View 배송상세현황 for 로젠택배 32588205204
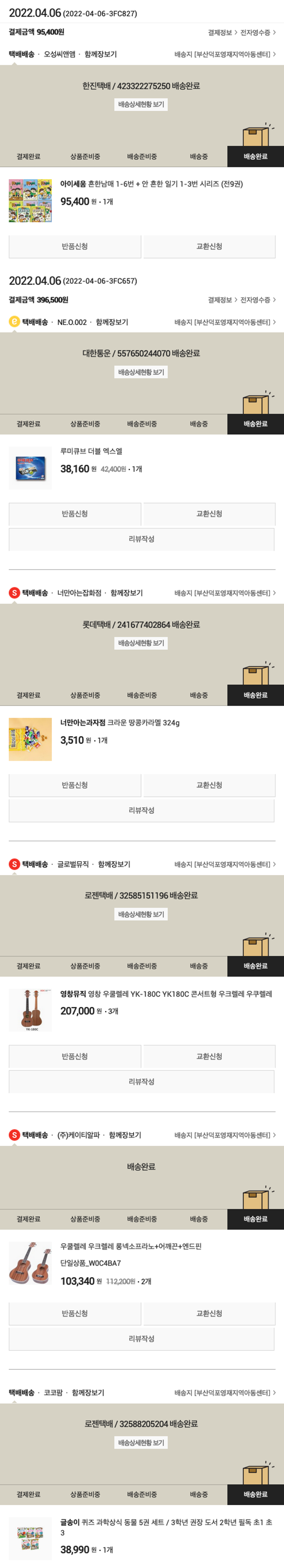Viewport: 284px width, 1568px height. pos(141,1442)
